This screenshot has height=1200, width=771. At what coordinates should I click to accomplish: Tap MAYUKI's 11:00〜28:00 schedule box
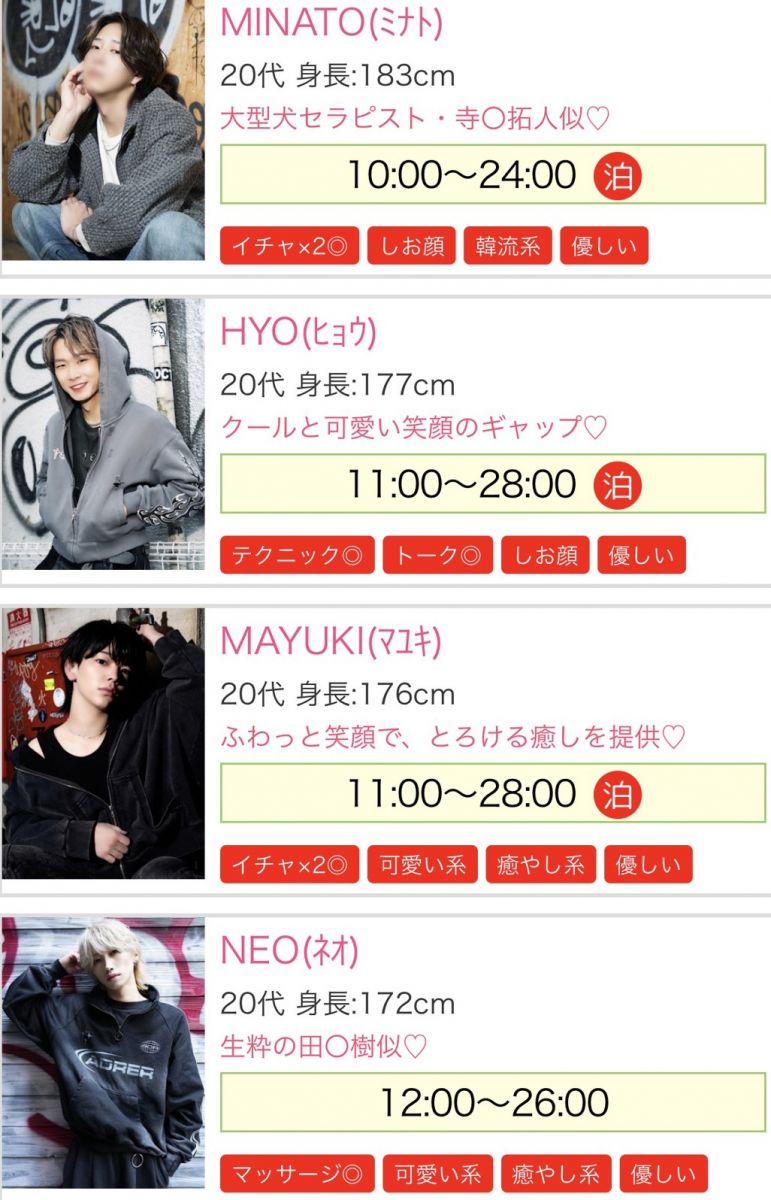click(492, 794)
